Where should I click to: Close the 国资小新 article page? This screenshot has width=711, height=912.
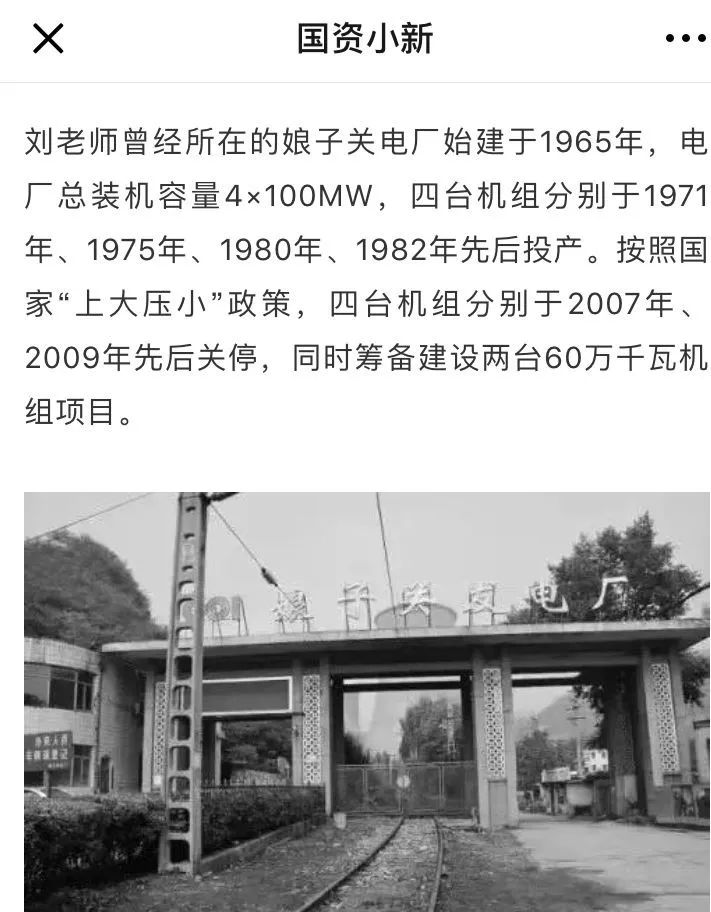pyautogui.click(x=48, y=39)
